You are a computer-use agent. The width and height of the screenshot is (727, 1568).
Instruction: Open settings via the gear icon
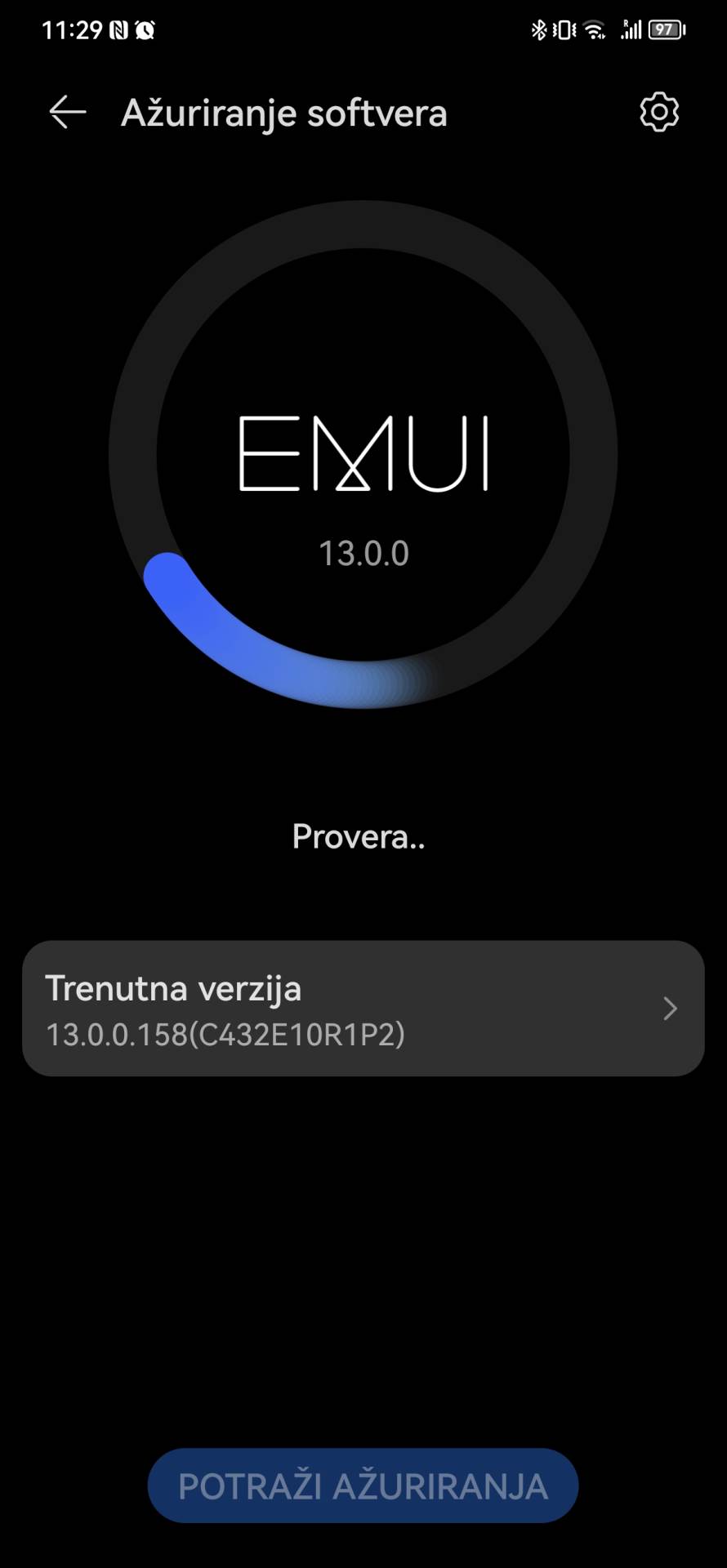pos(658,113)
